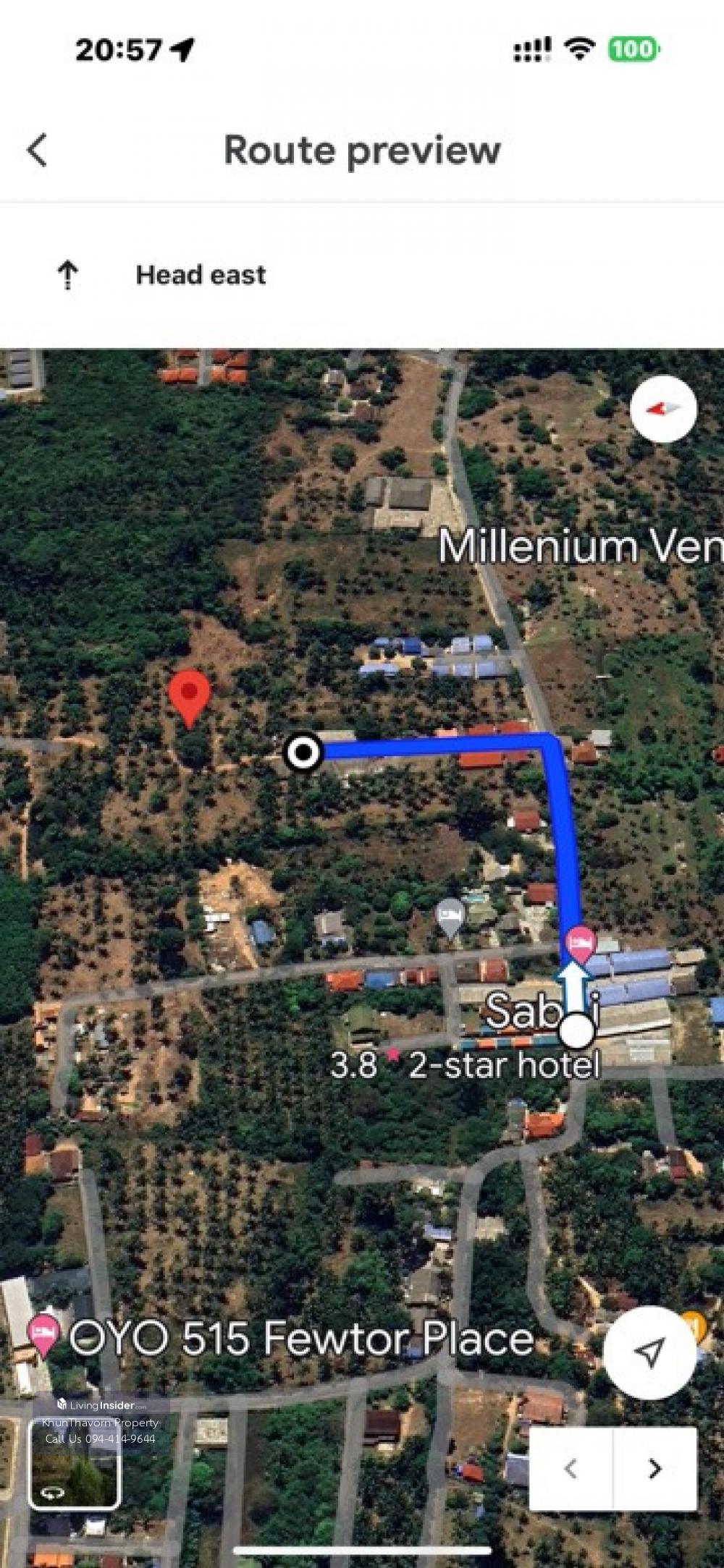Tap the compass to reset map orientation

tap(663, 409)
